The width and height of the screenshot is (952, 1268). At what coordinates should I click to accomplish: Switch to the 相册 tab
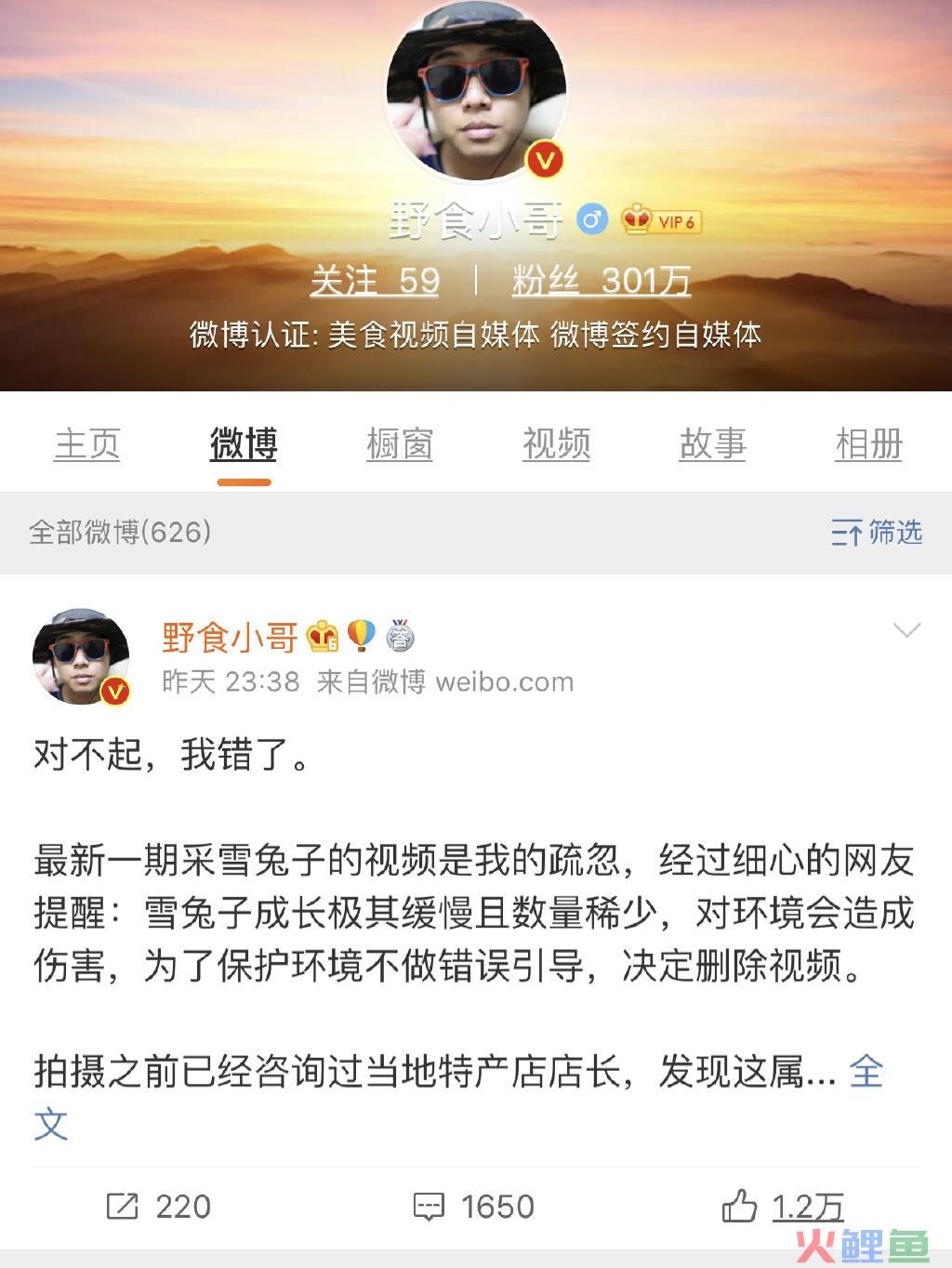[868, 444]
